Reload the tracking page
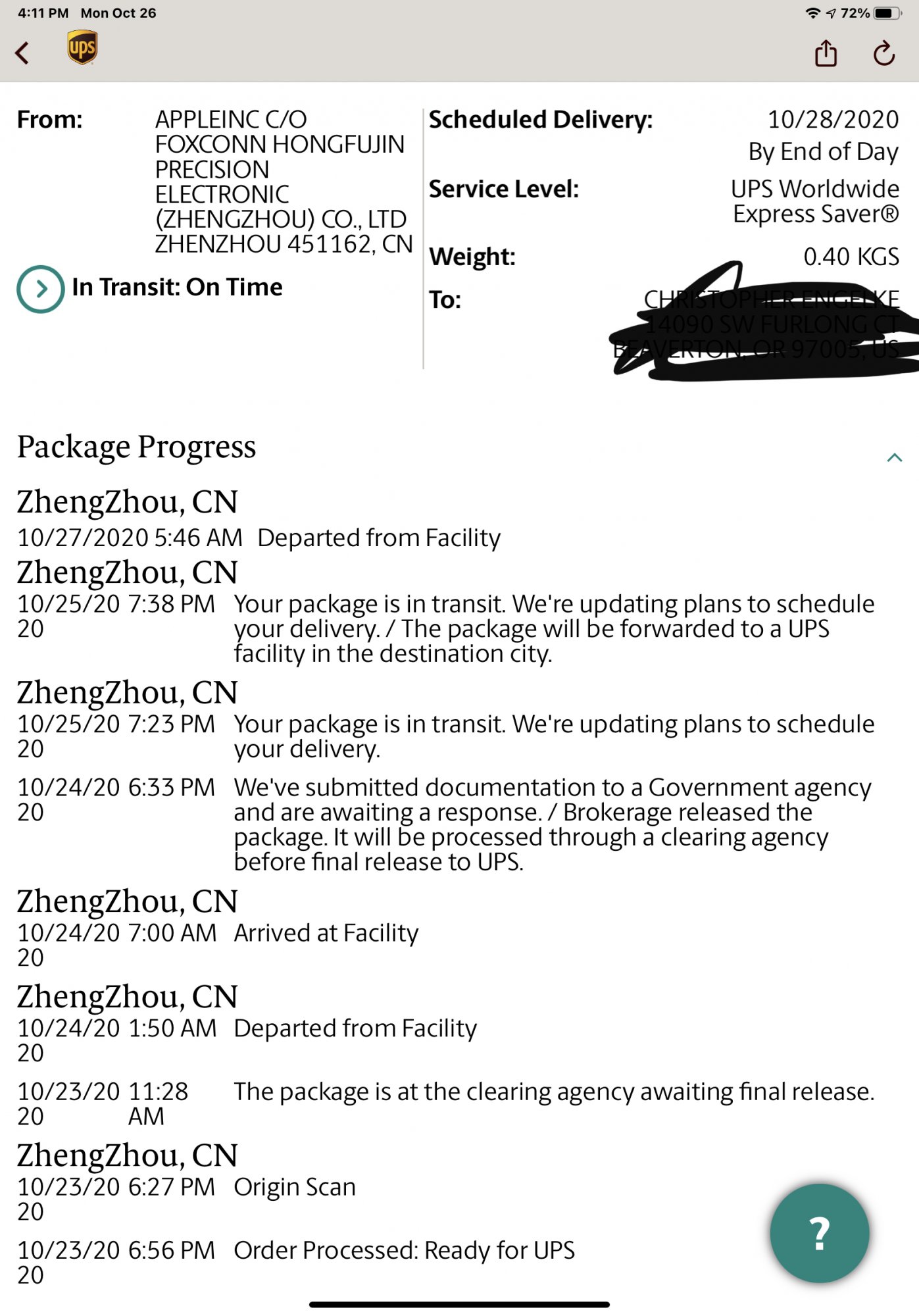The width and height of the screenshot is (919, 1316). point(883,53)
